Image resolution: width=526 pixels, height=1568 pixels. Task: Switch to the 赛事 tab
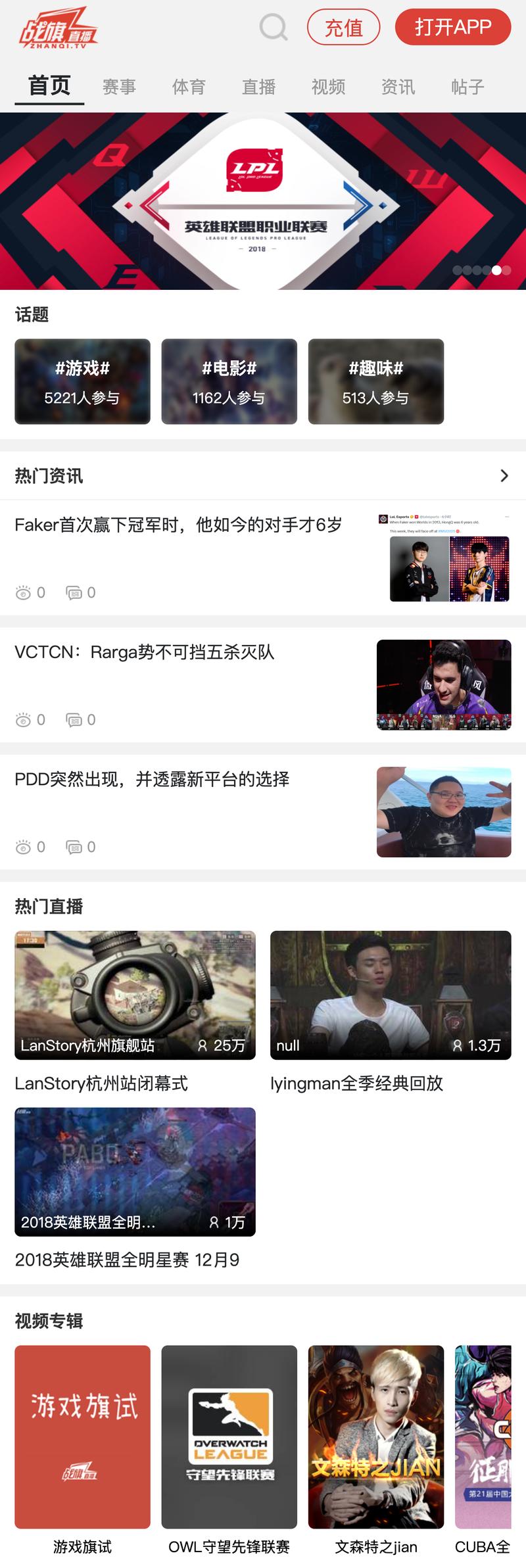pyautogui.click(x=119, y=87)
